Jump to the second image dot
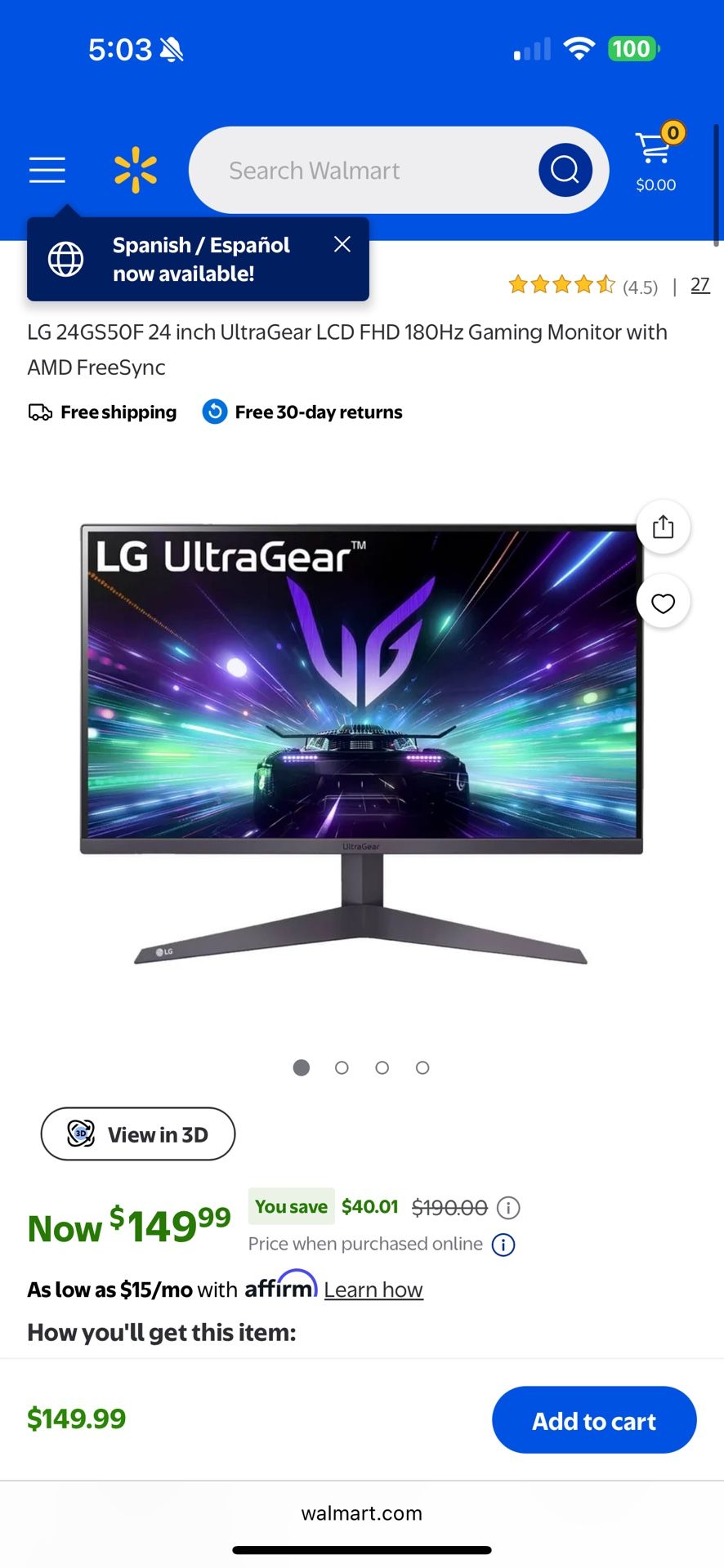This screenshot has height=1568, width=724. 342,1067
